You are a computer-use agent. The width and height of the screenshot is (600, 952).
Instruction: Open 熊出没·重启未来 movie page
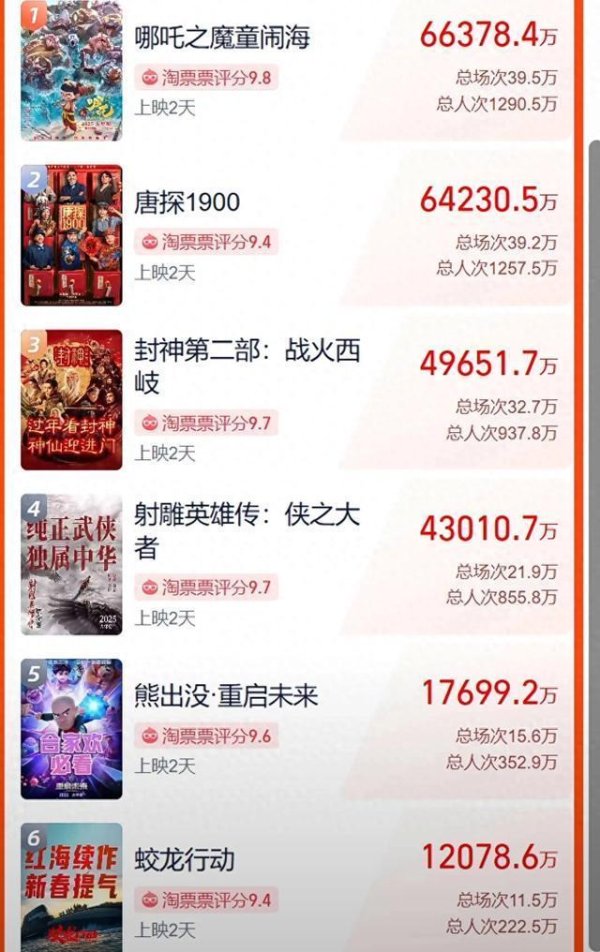tap(226, 695)
